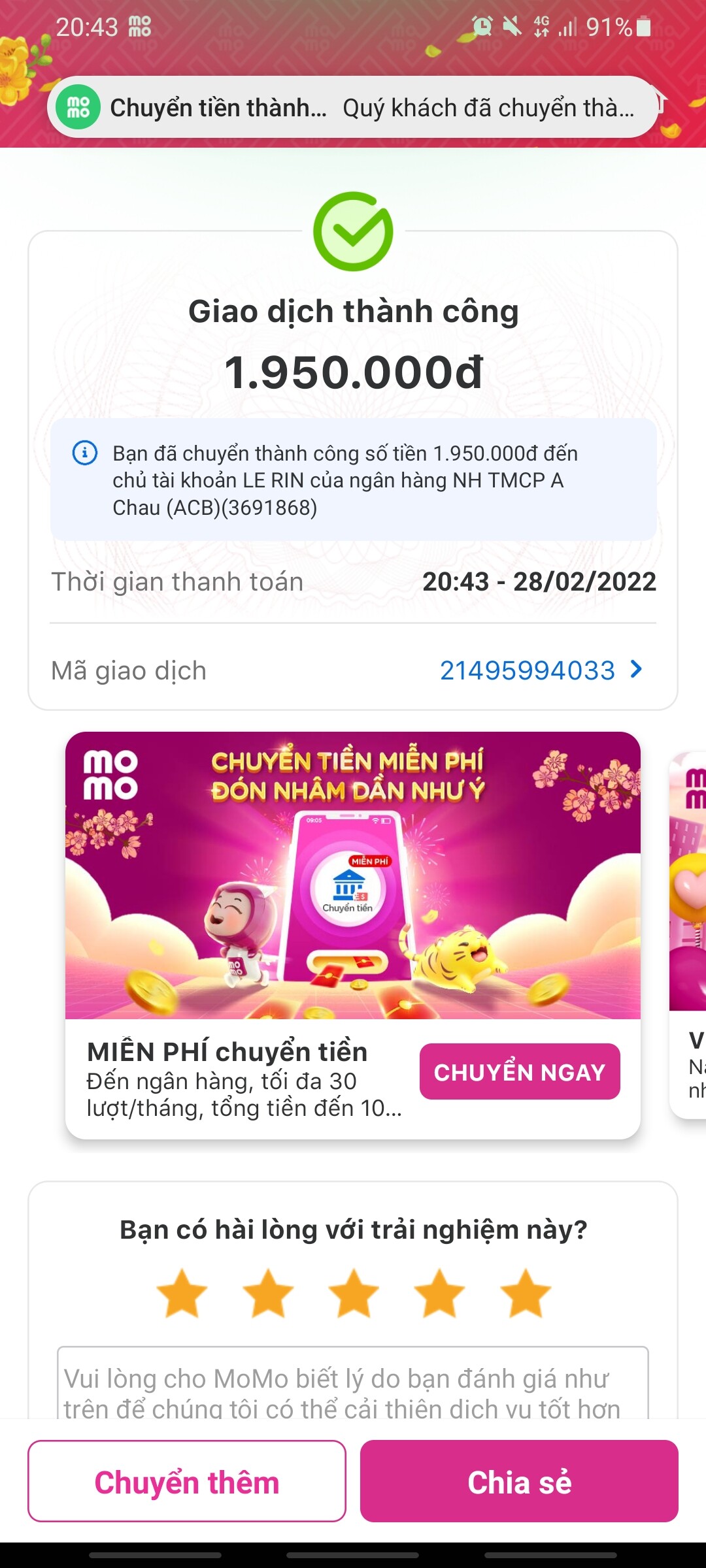Open transaction details for code 21495994033
Screen dimensions: 706x1568
coord(541,670)
